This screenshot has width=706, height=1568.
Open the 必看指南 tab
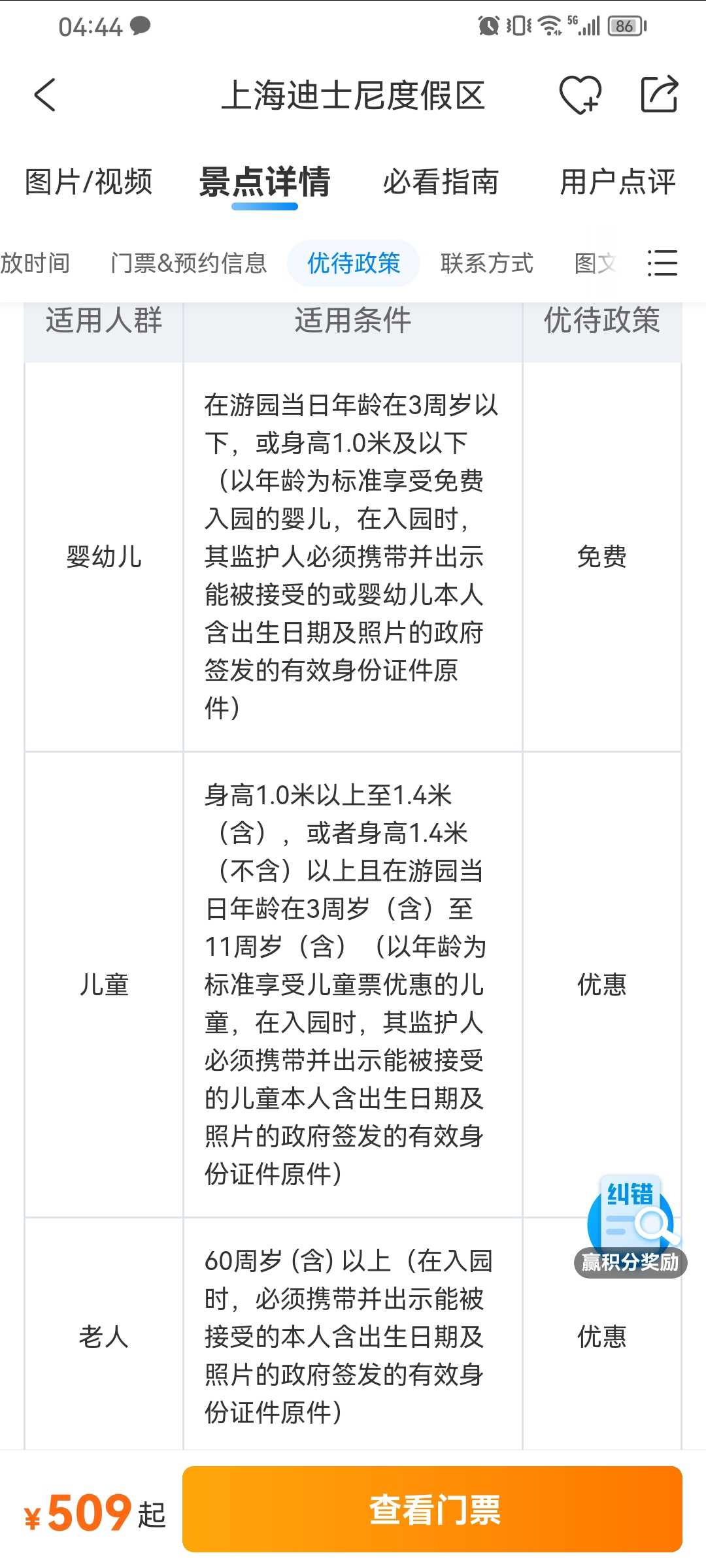441,182
